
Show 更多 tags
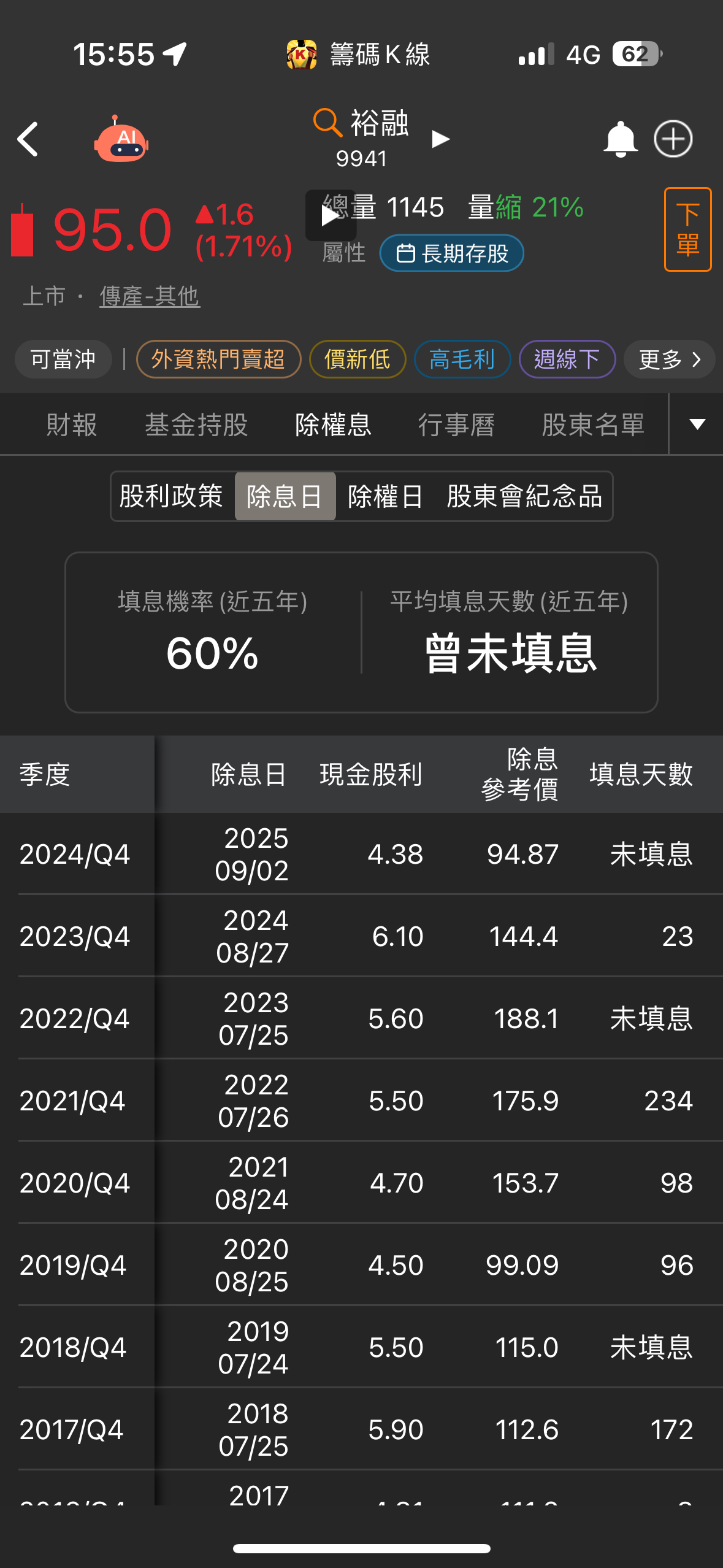[670, 359]
